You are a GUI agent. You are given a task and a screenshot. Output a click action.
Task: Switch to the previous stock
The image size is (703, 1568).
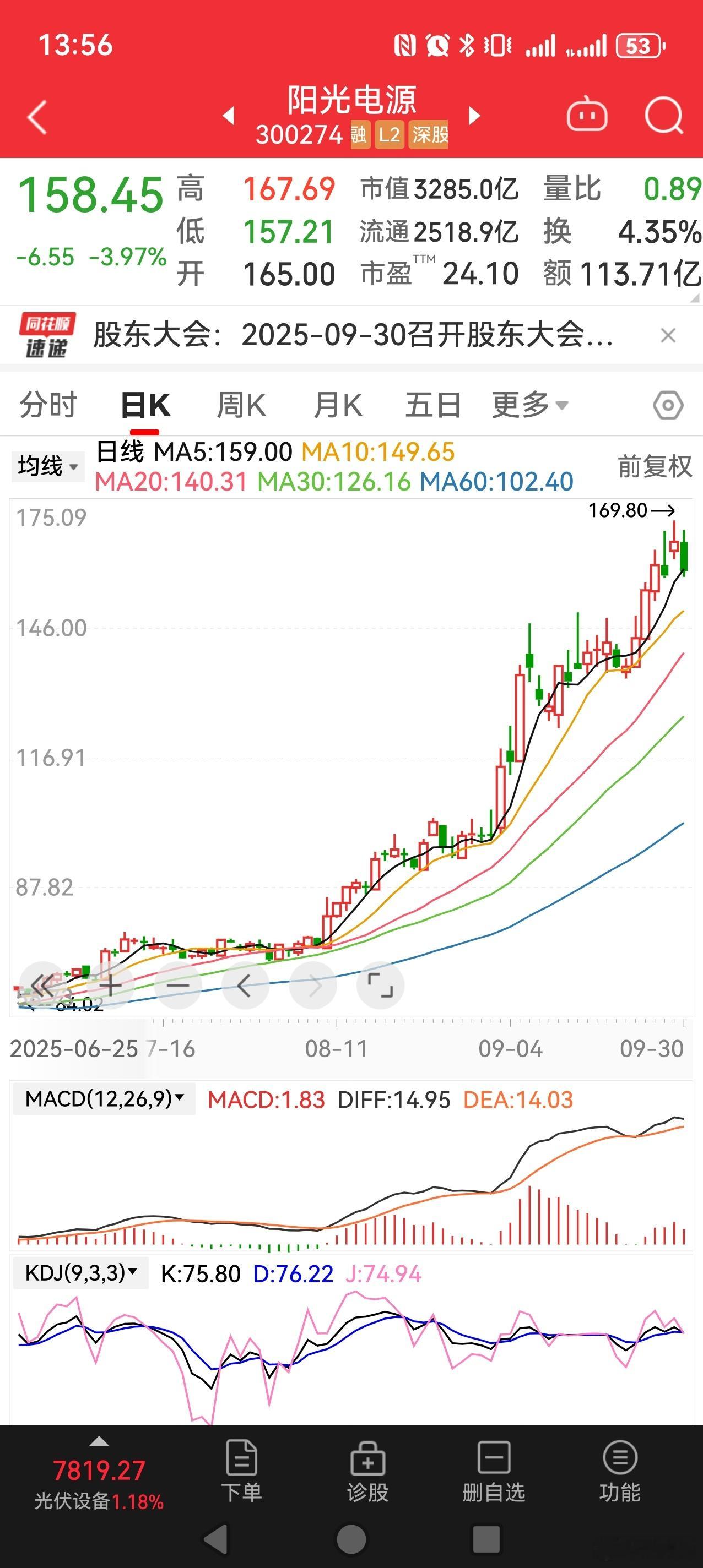[229, 116]
